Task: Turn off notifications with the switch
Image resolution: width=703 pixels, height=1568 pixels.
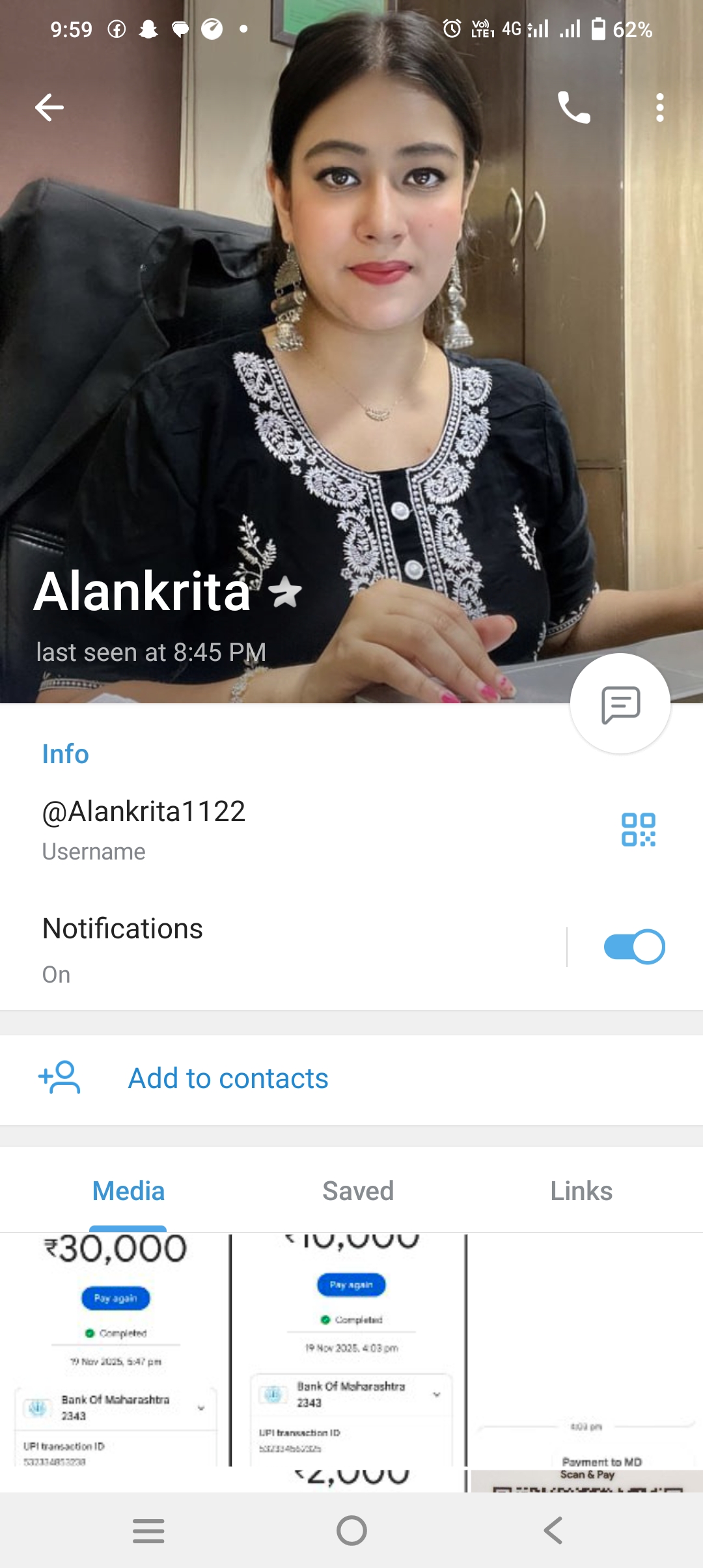Action: [x=634, y=947]
